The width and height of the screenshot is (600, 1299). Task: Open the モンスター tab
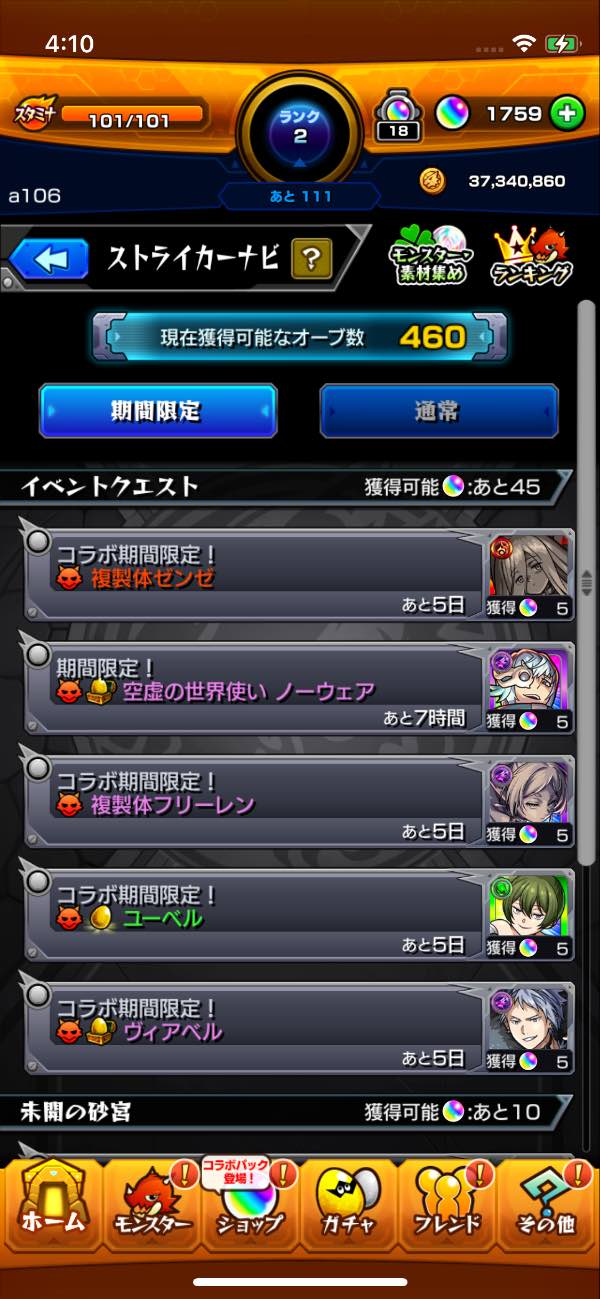click(150, 1202)
